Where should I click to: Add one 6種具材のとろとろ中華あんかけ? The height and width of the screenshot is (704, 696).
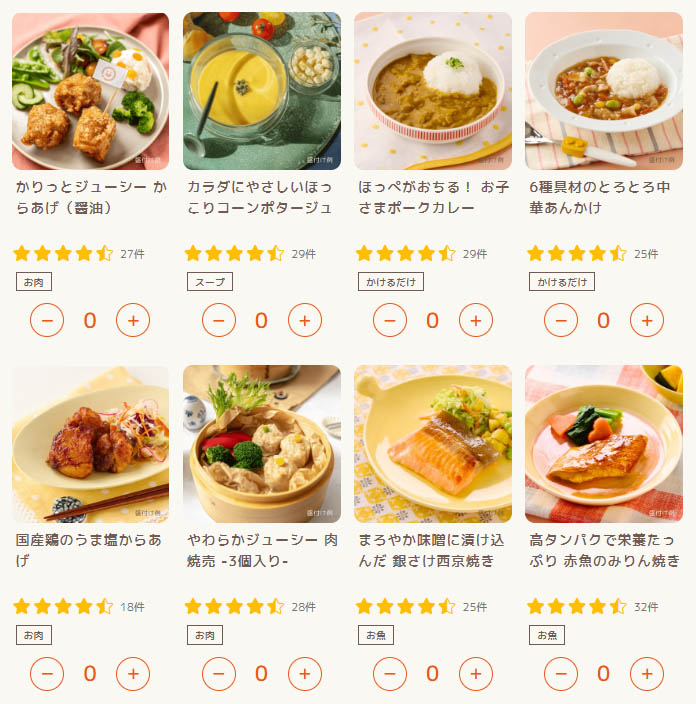tap(647, 320)
